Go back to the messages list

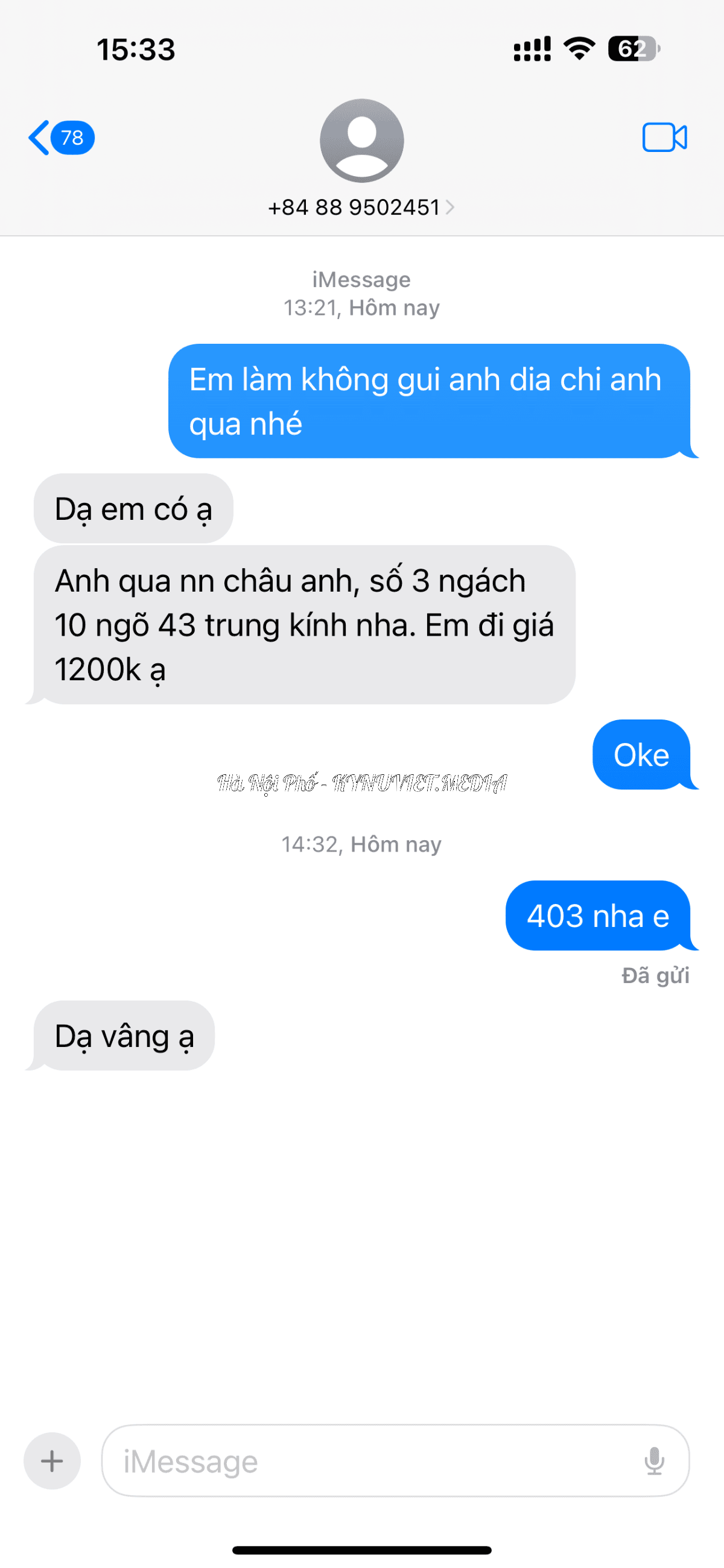pos(60,138)
